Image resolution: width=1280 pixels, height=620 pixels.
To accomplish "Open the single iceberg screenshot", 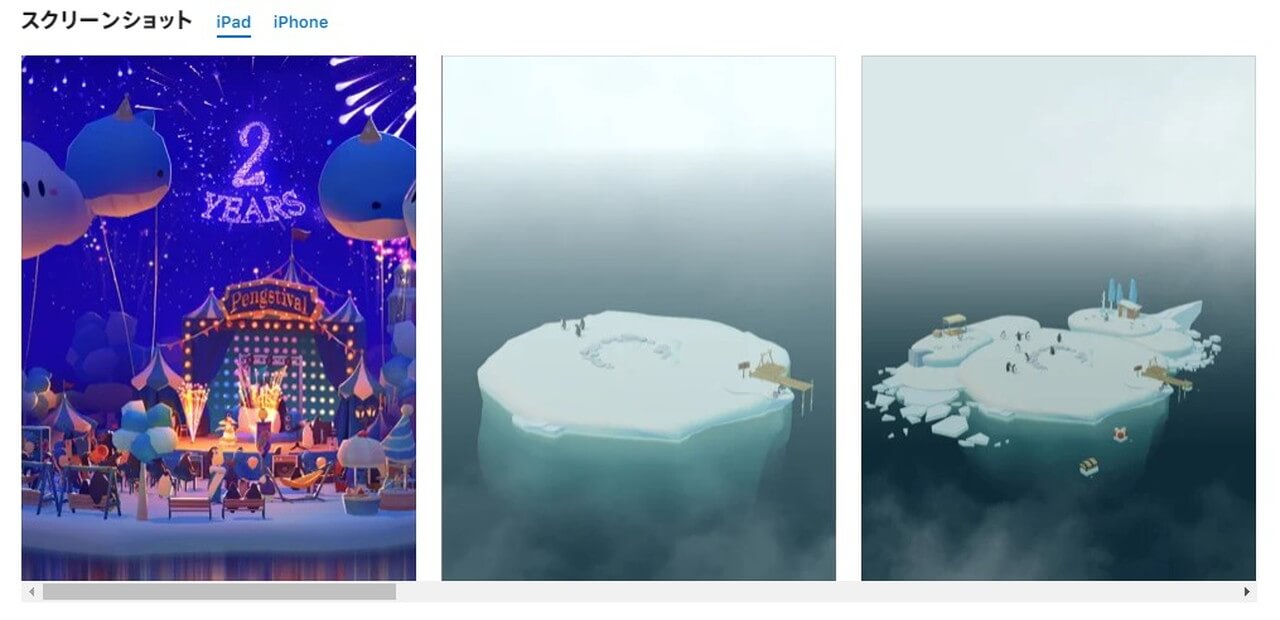I will (638, 318).
